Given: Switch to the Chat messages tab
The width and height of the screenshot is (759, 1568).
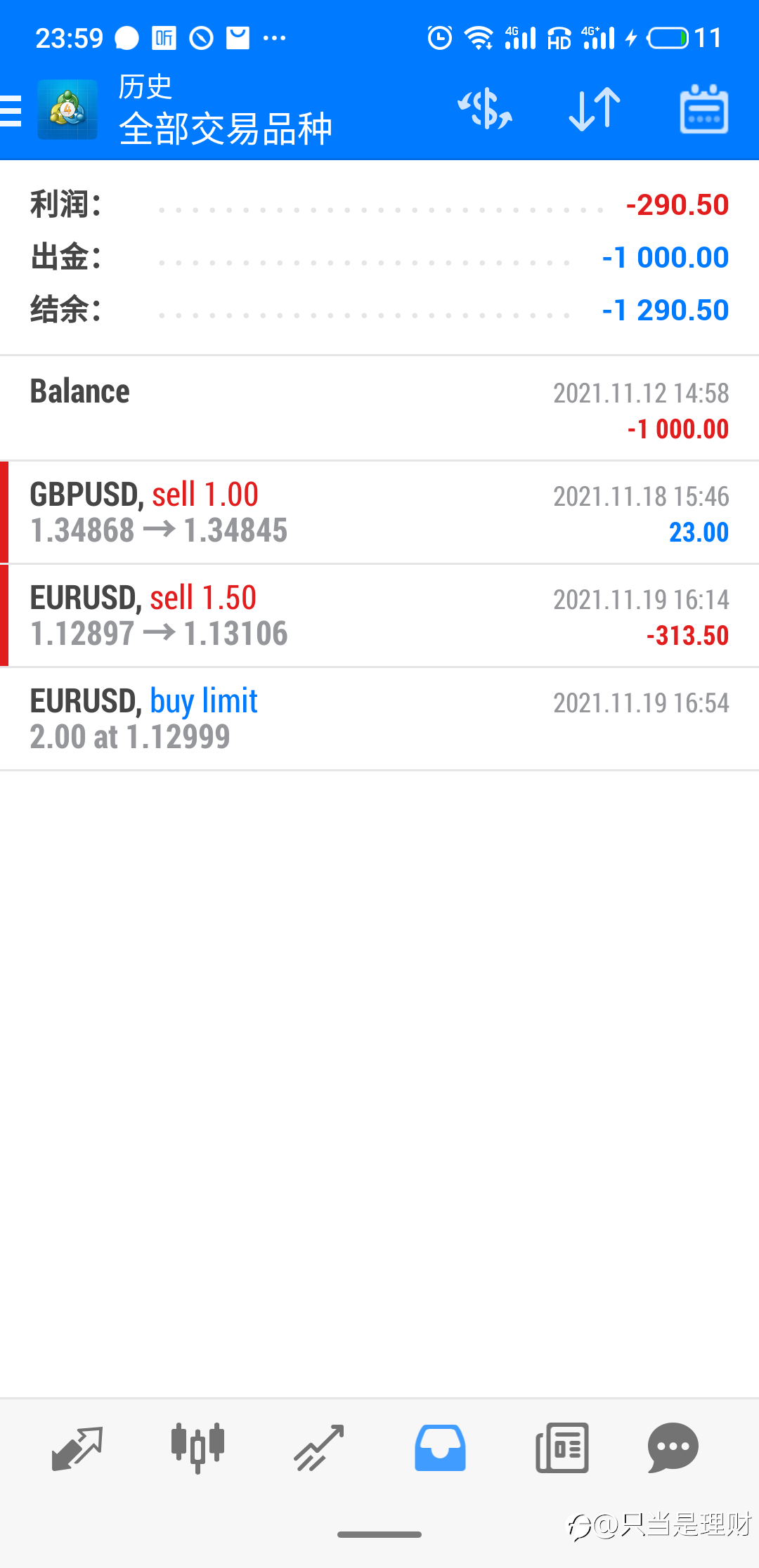Looking at the screenshot, I should [x=673, y=1448].
